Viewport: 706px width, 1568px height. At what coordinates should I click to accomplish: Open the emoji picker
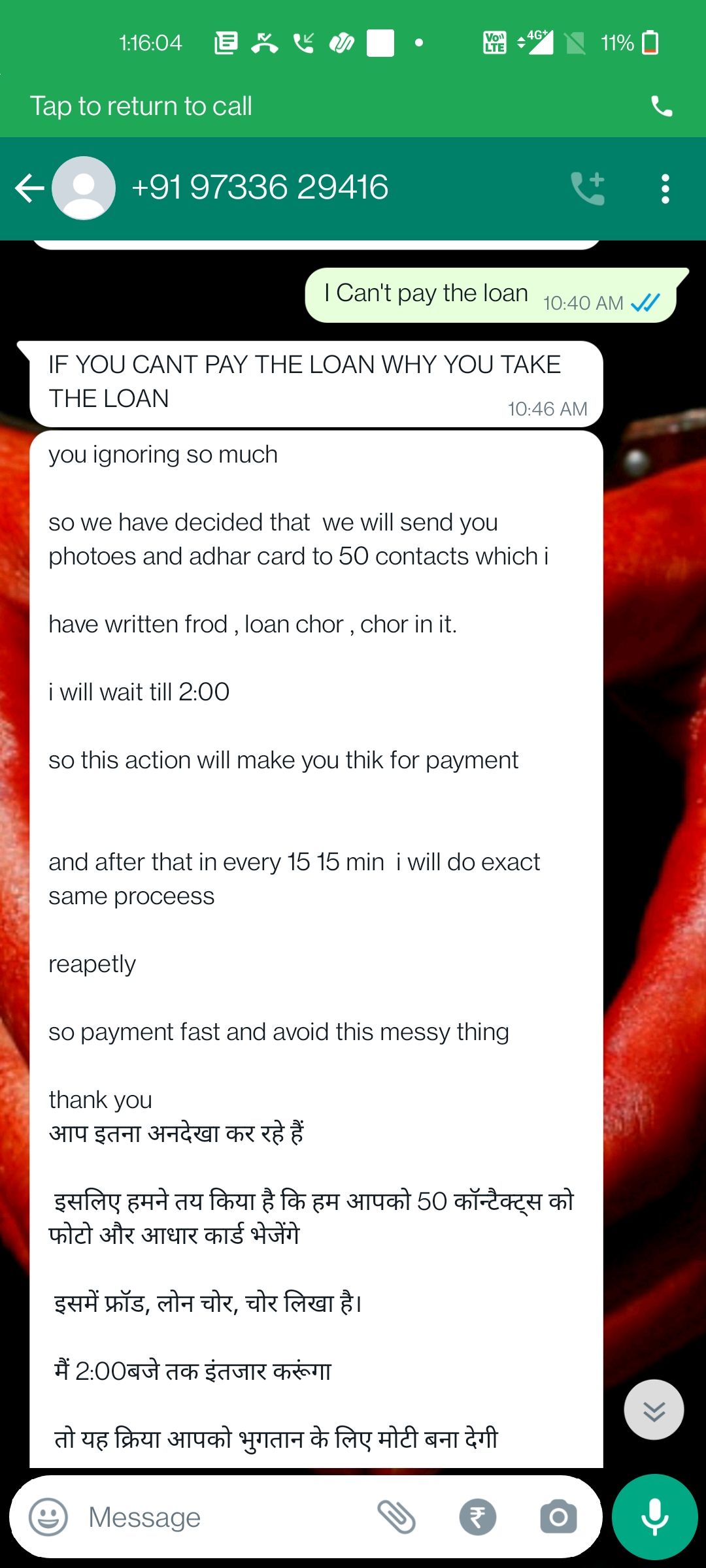(x=48, y=1516)
